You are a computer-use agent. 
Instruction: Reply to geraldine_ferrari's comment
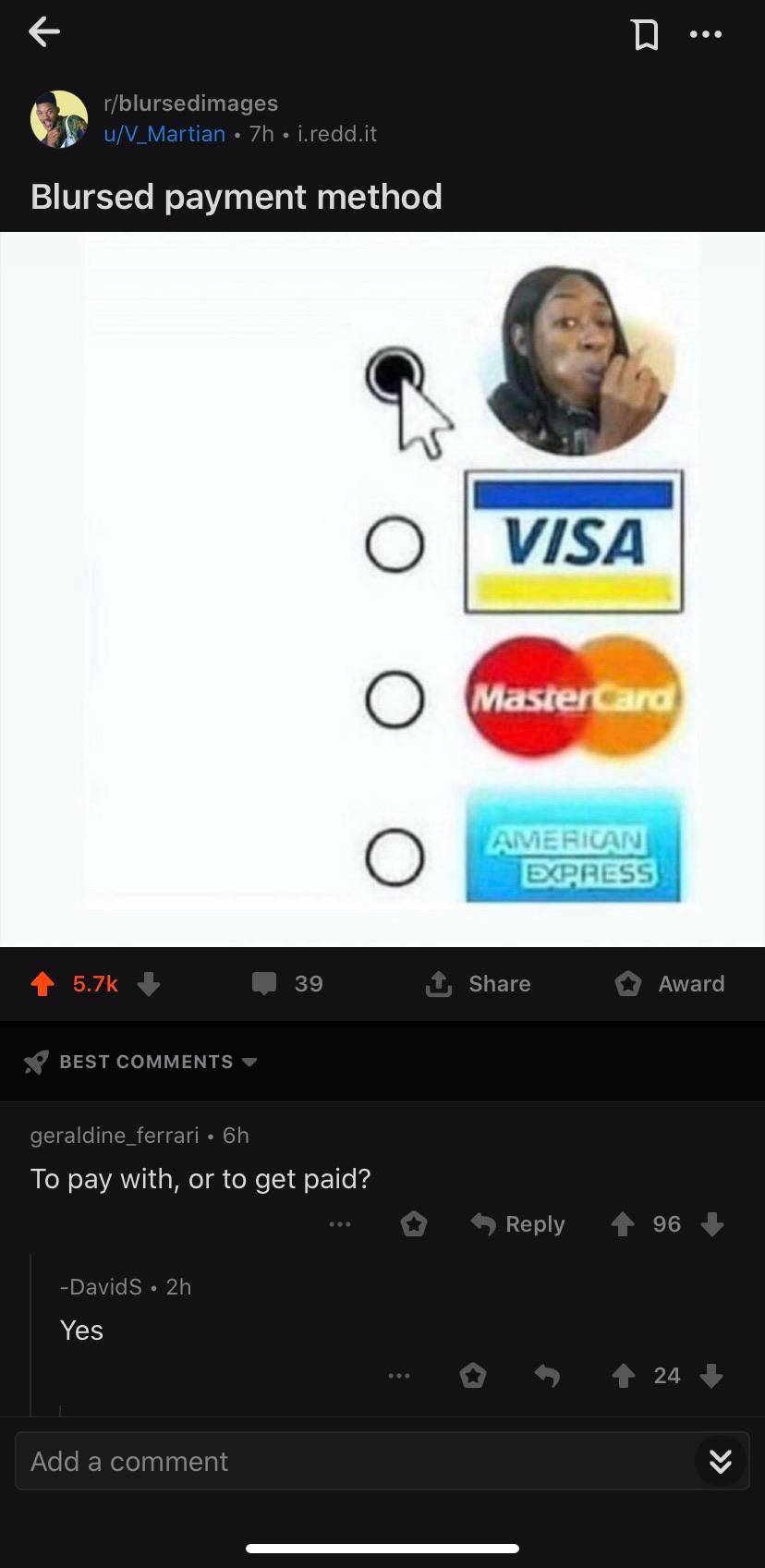(518, 1224)
